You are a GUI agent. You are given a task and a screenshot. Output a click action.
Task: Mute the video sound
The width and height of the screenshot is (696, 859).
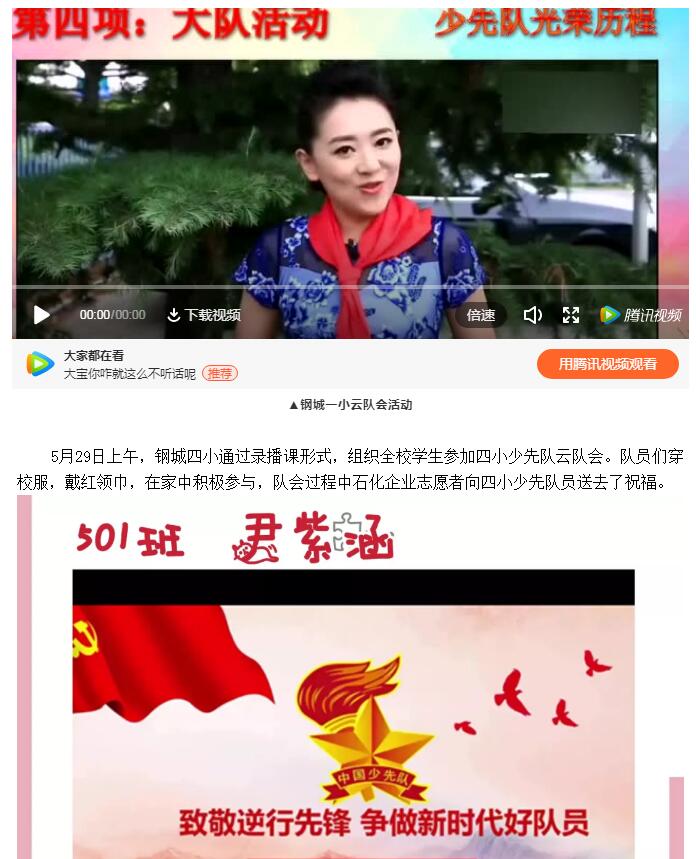(532, 315)
